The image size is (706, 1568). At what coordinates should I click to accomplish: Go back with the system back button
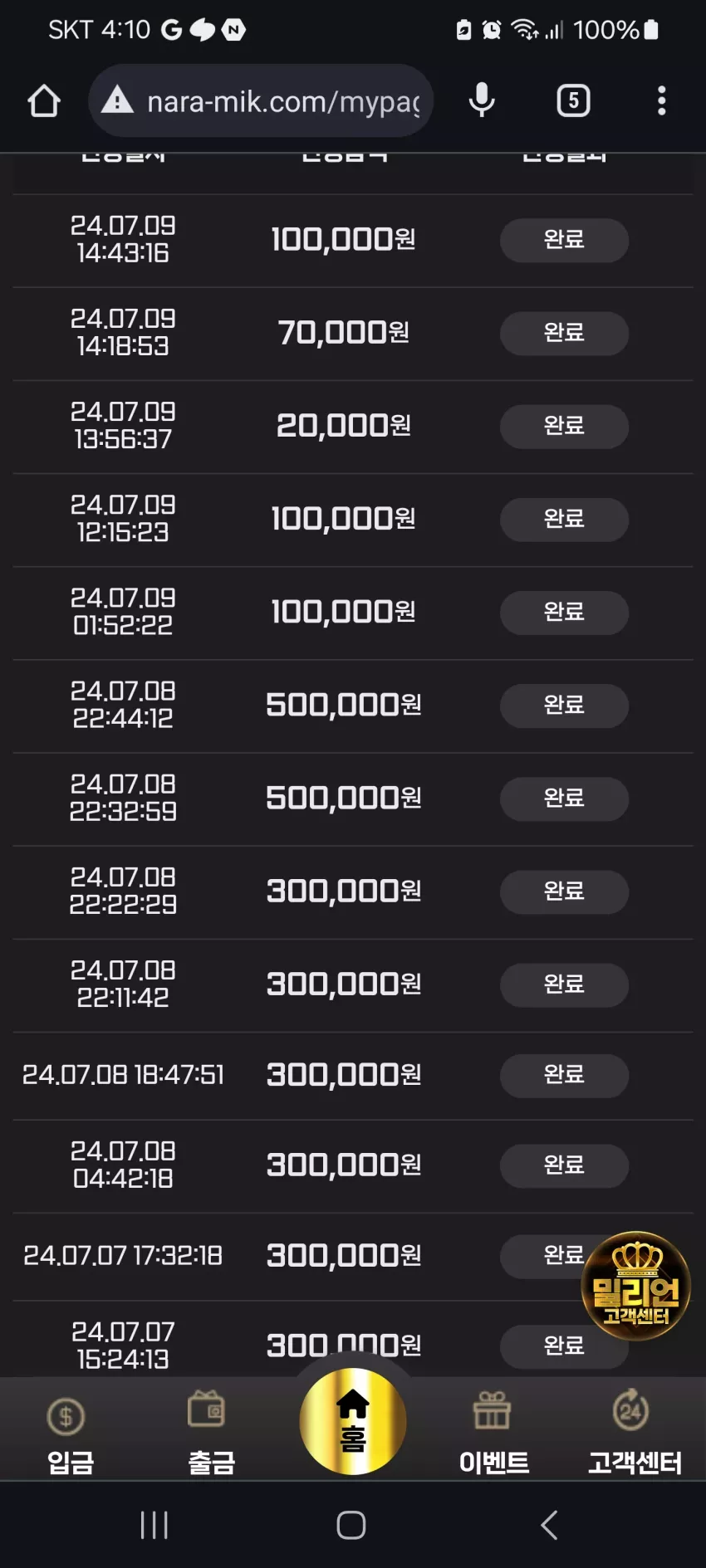click(x=549, y=1525)
